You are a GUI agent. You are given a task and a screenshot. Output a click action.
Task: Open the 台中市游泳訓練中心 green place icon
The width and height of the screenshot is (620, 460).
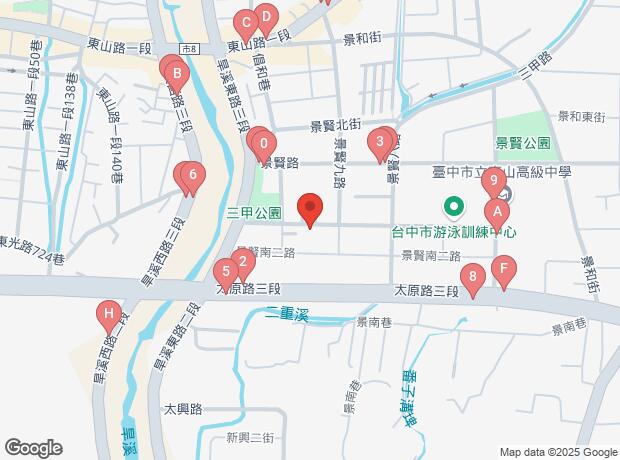tap(453, 209)
